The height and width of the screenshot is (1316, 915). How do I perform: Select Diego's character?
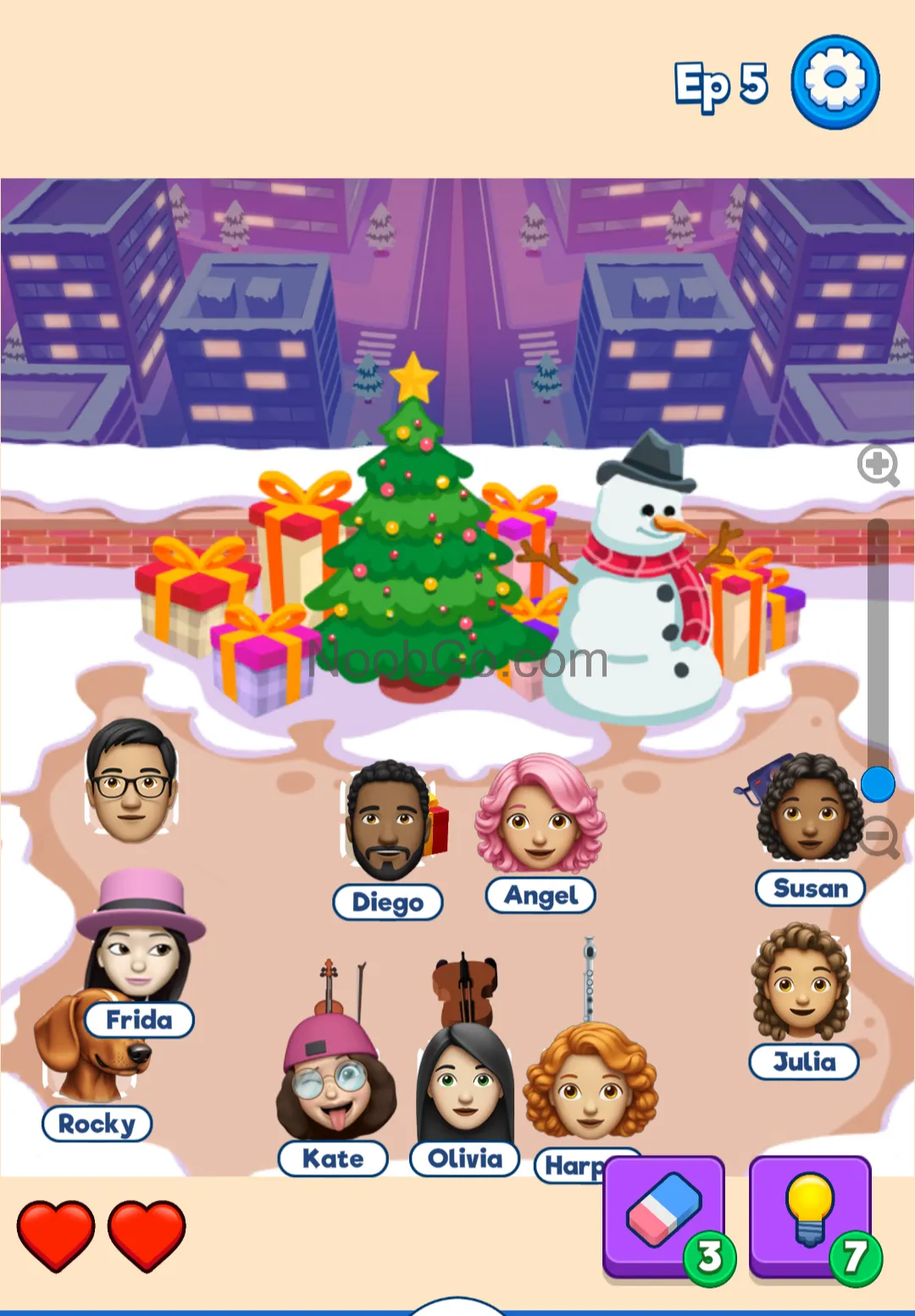(388, 822)
